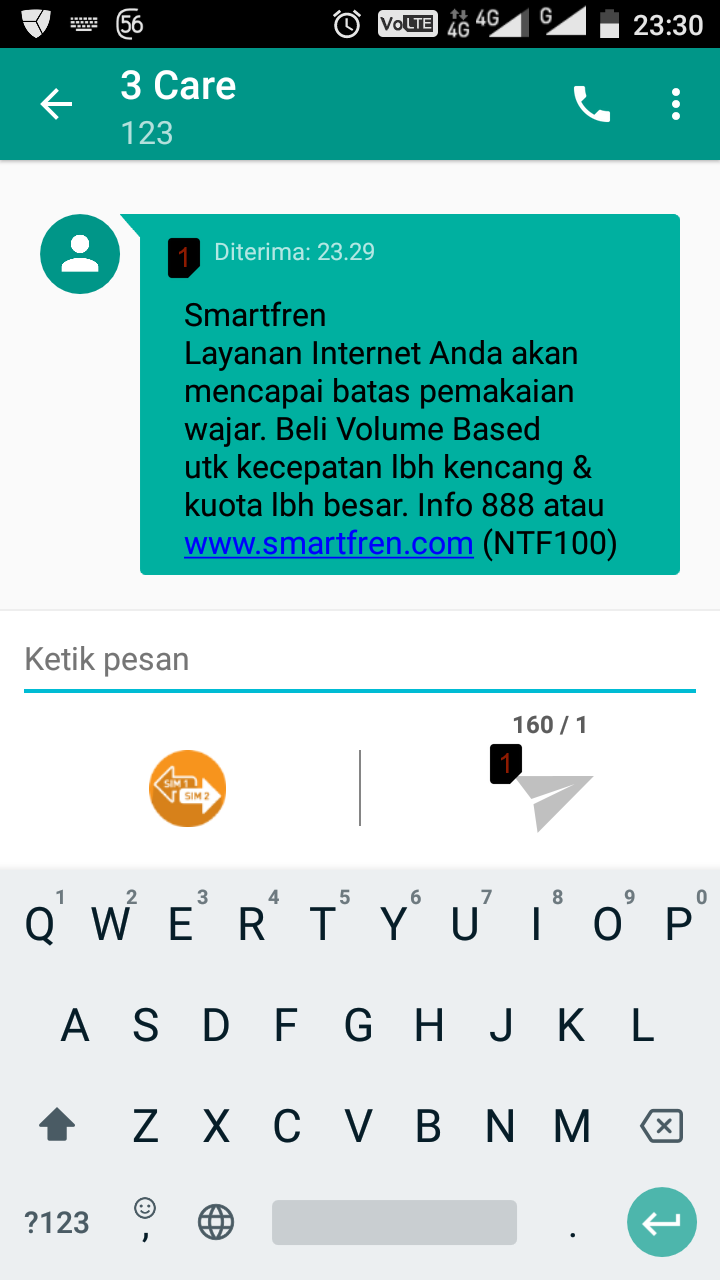Go back to the message list
Image resolution: width=720 pixels, height=1280 pixels.
[x=56, y=104]
